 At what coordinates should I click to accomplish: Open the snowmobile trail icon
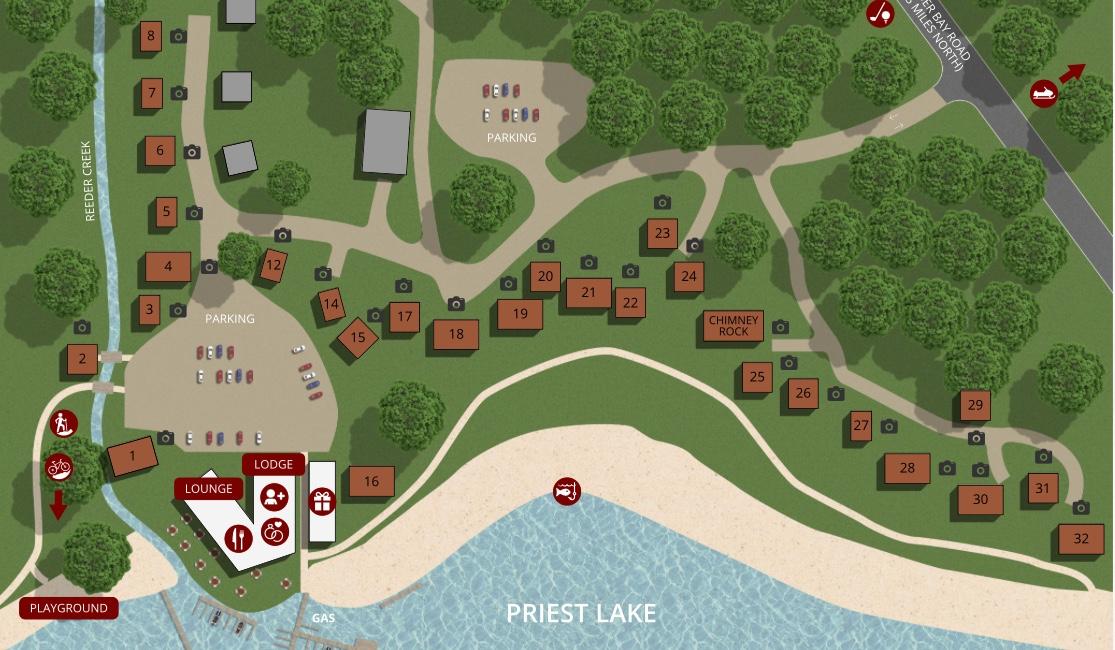coord(1044,94)
